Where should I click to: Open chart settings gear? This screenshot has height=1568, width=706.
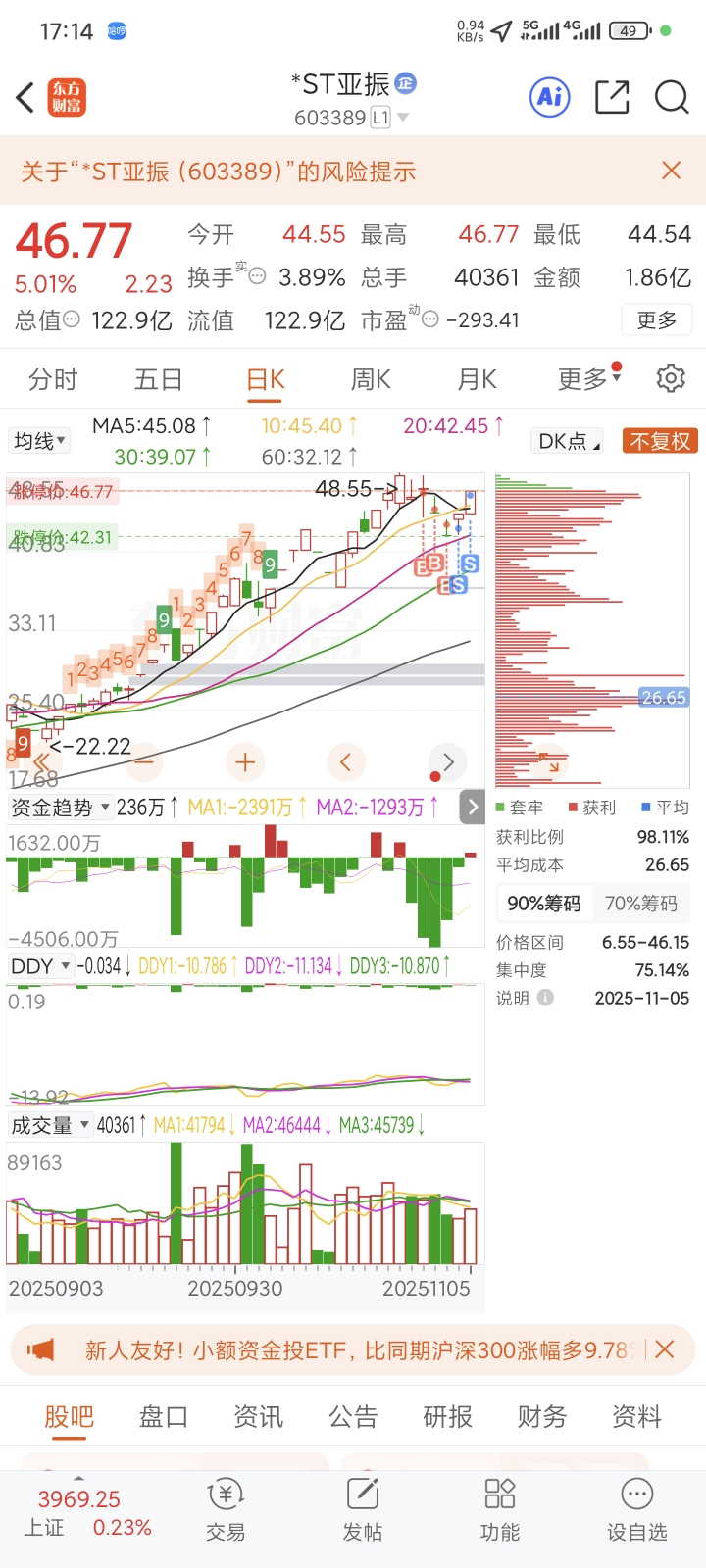pyautogui.click(x=671, y=378)
